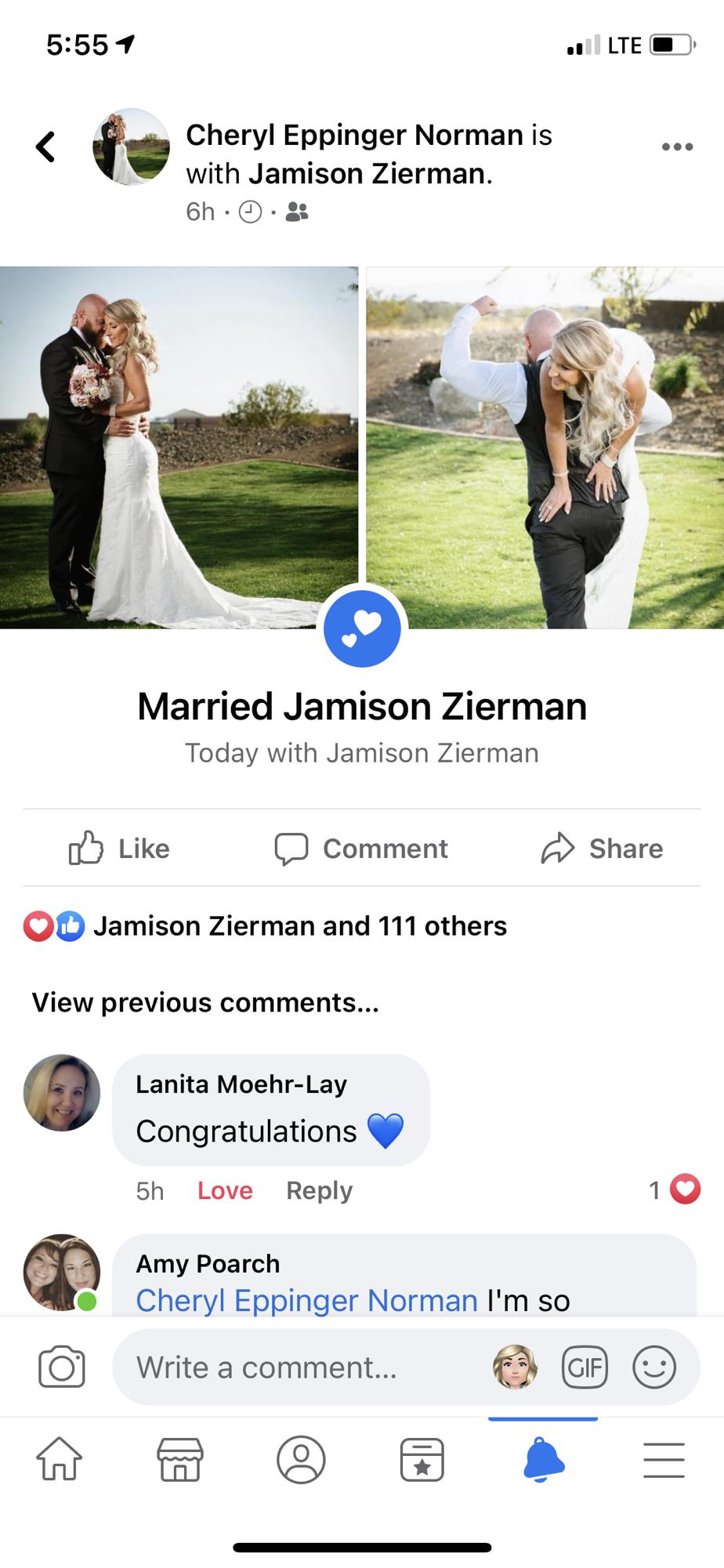Open the hamburger menu tab
Viewport: 724px width, 1568px height.
pos(664,1461)
